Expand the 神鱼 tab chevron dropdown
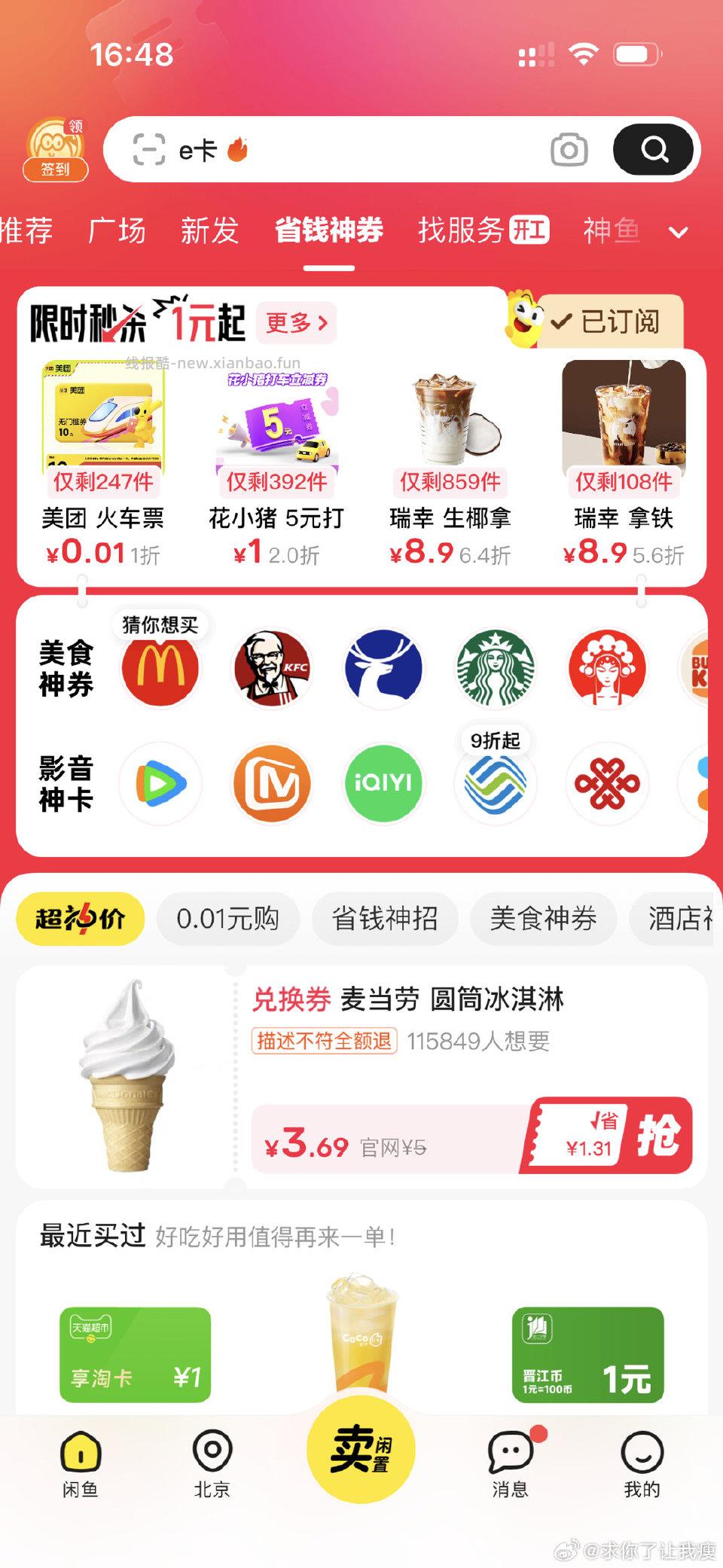This screenshot has height=1568, width=723. (x=676, y=231)
